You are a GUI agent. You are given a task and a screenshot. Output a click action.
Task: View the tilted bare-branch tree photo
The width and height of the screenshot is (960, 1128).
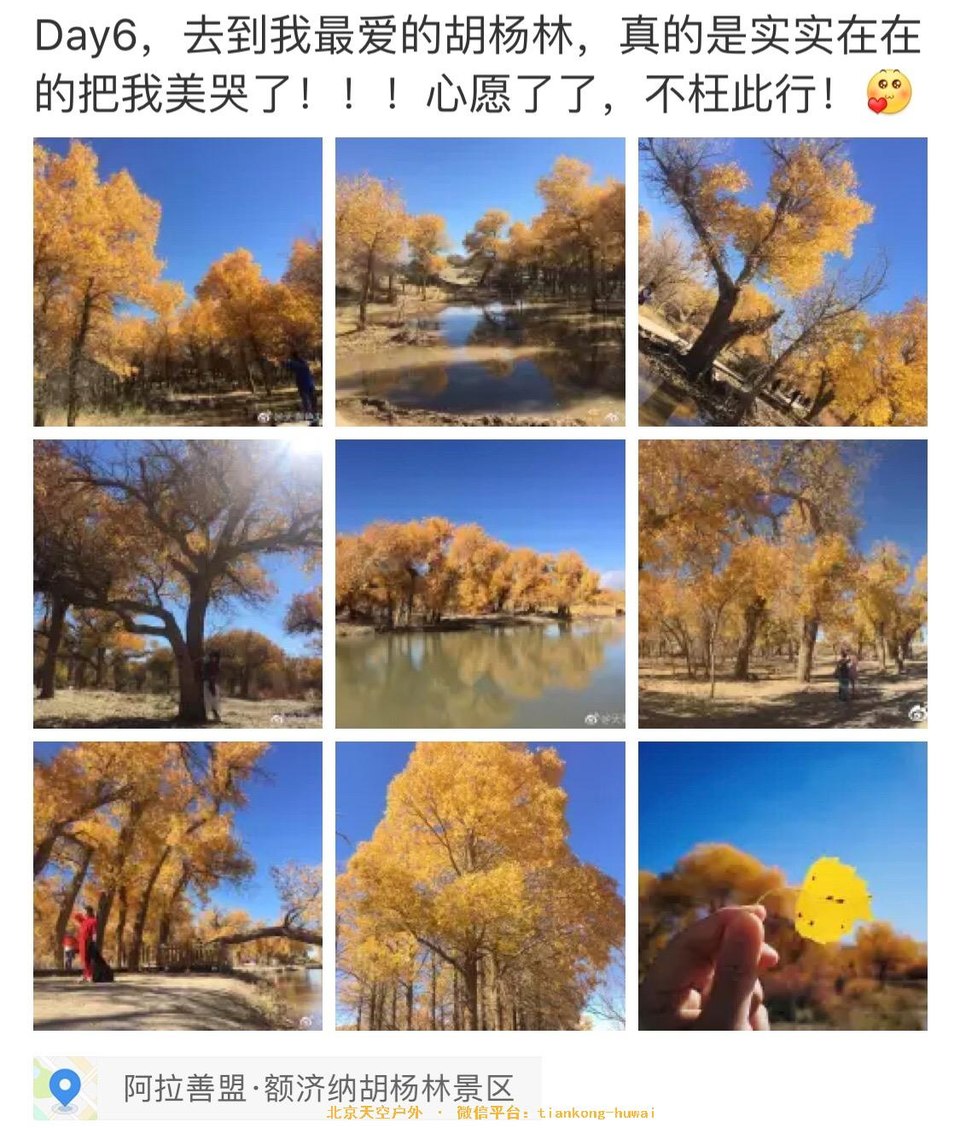[783, 282]
